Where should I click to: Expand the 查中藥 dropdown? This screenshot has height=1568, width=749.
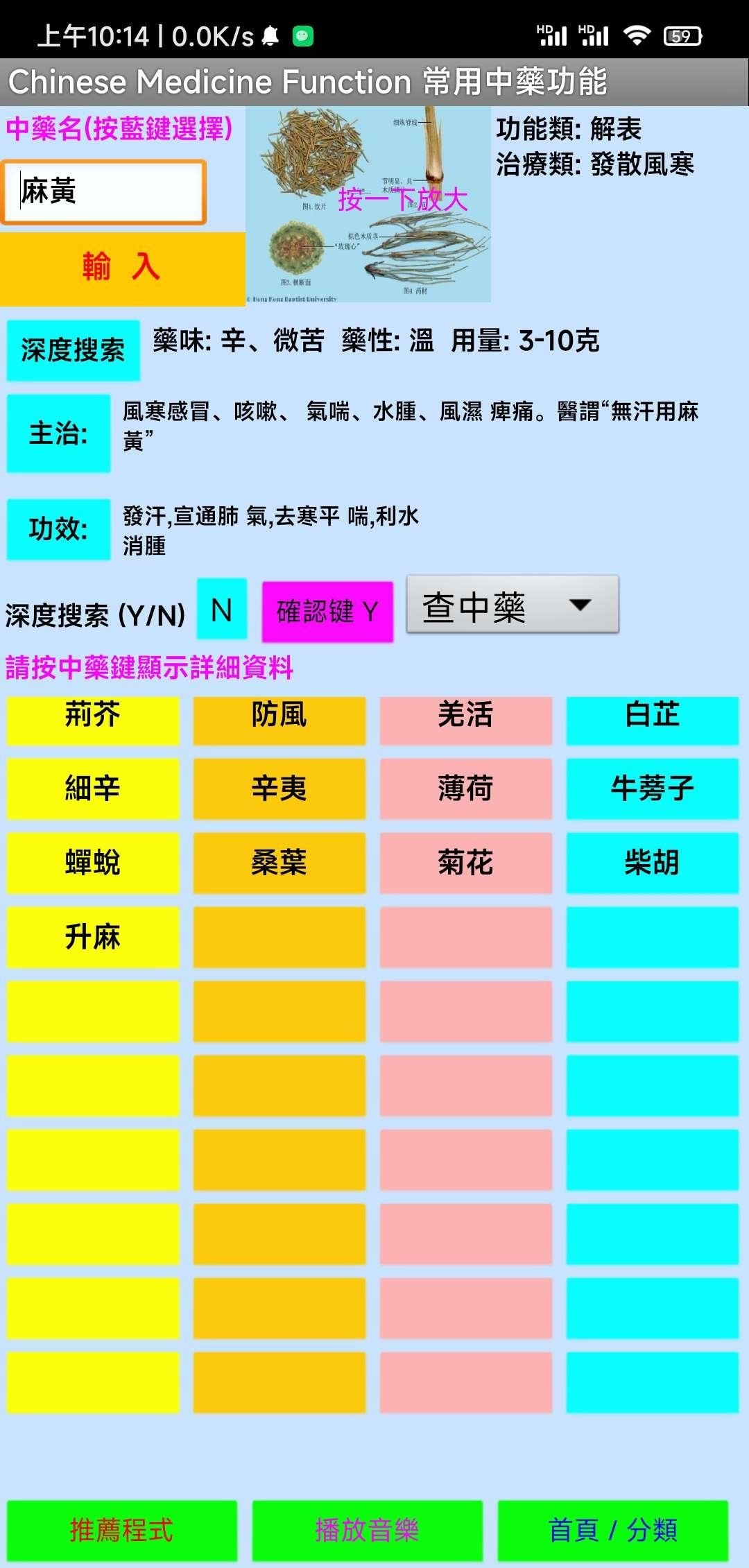[512, 605]
